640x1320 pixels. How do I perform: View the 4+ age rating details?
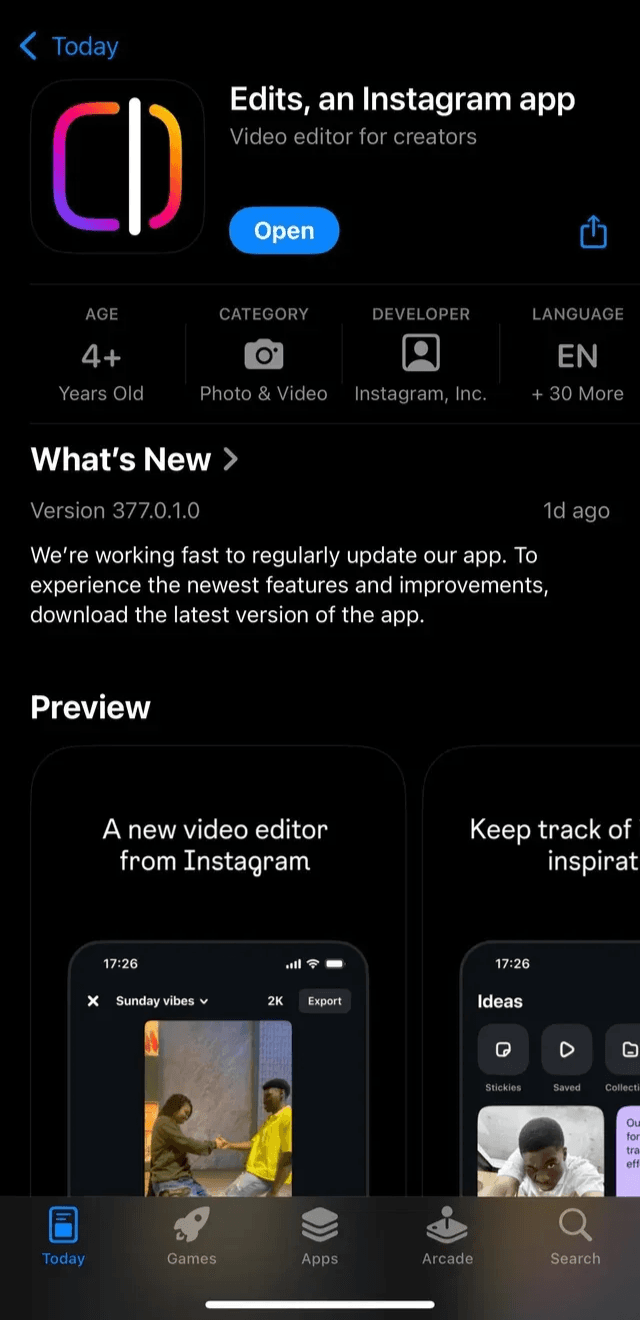(101, 355)
